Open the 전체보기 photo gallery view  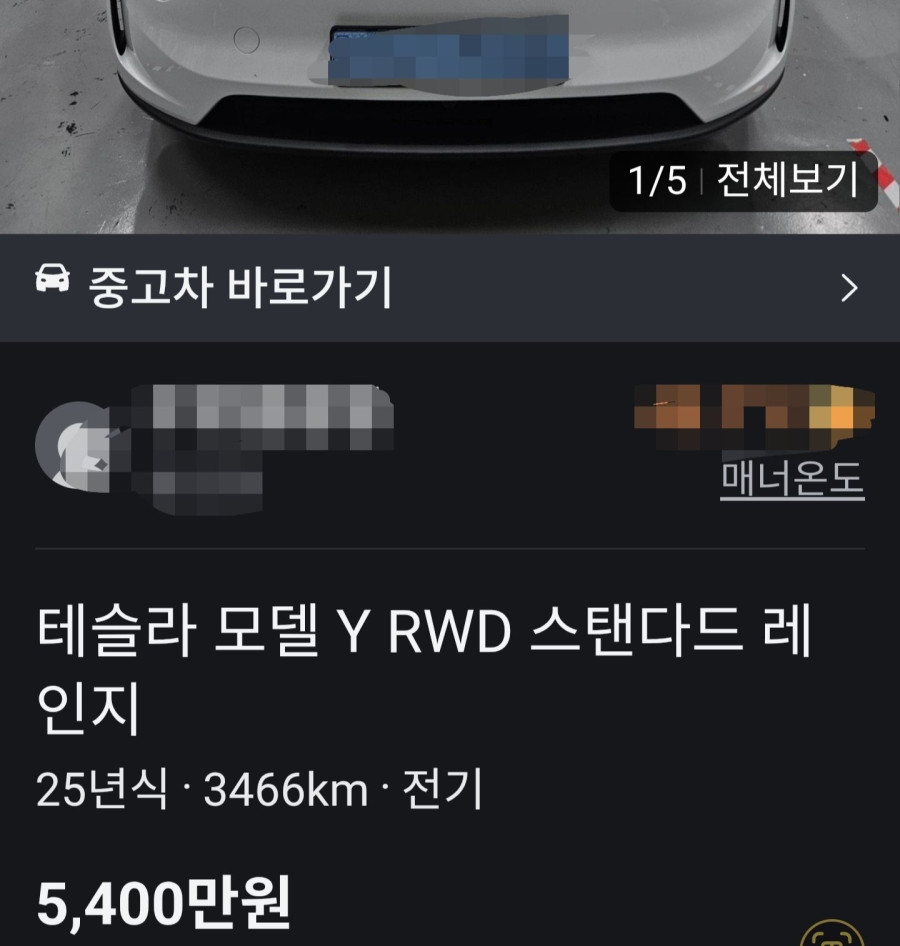tap(787, 181)
